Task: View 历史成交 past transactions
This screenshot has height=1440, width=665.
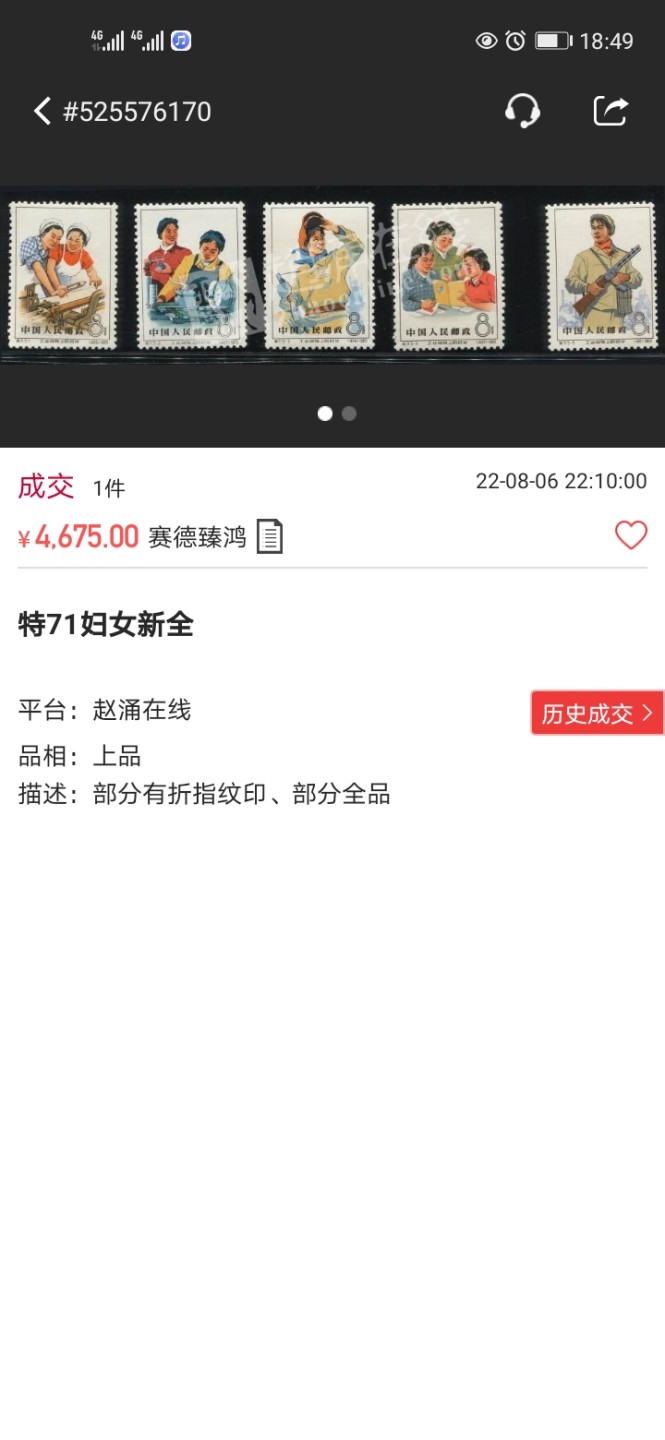Action: click(597, 713)
